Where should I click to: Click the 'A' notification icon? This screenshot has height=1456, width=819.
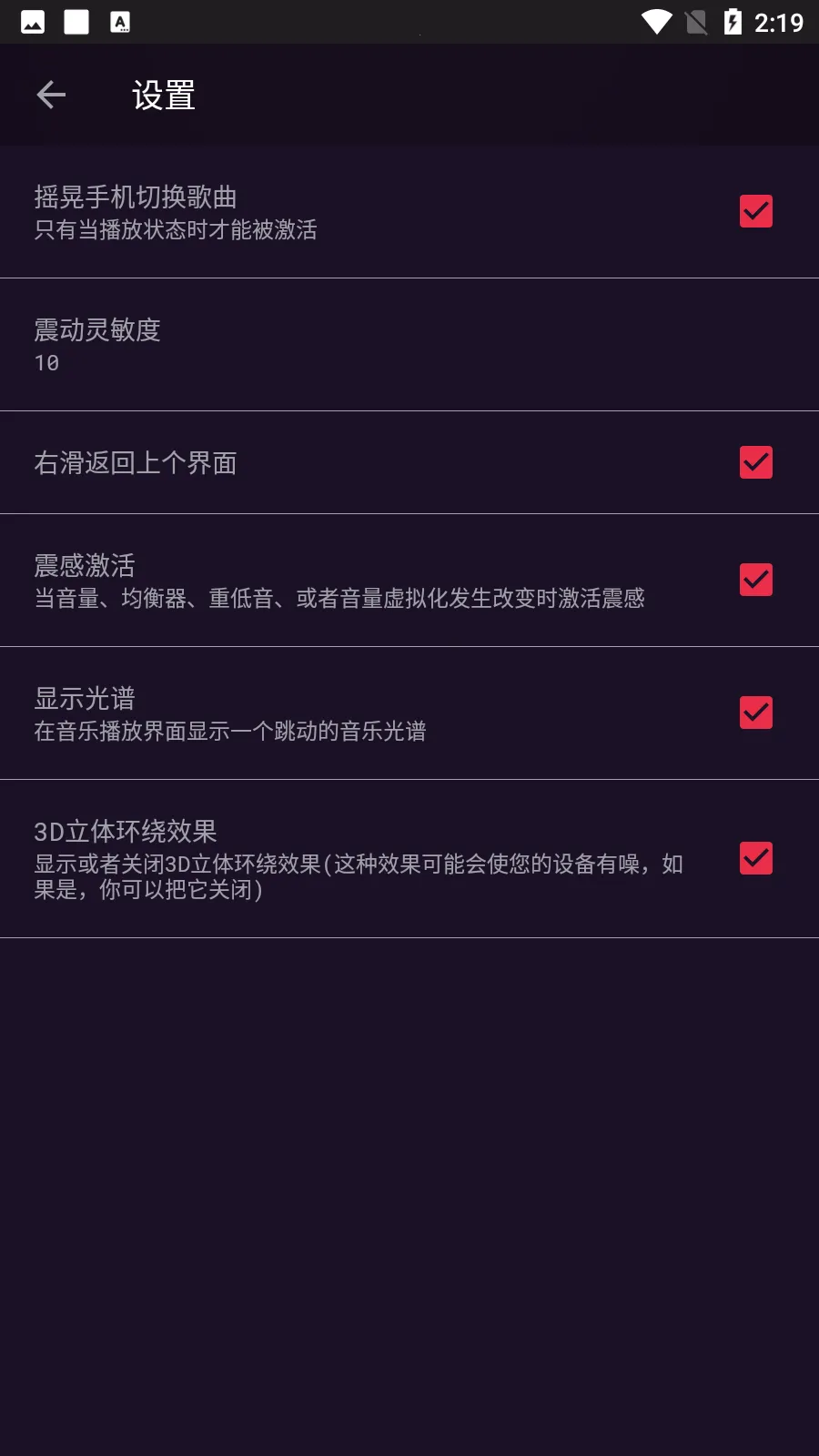click(x=119, y=22)
